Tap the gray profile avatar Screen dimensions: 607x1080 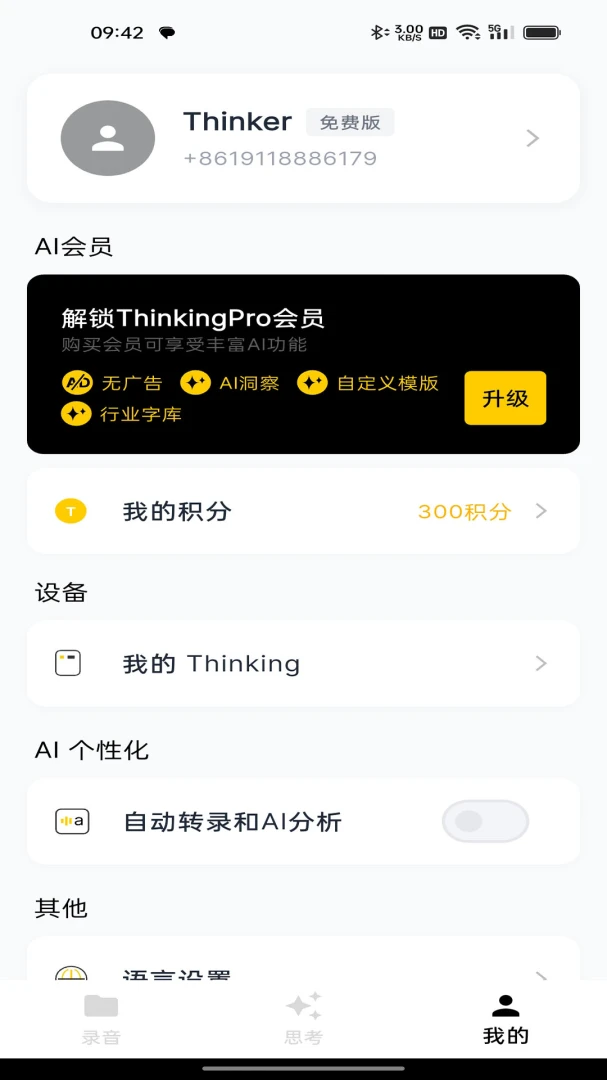click(x=107, y=138)
